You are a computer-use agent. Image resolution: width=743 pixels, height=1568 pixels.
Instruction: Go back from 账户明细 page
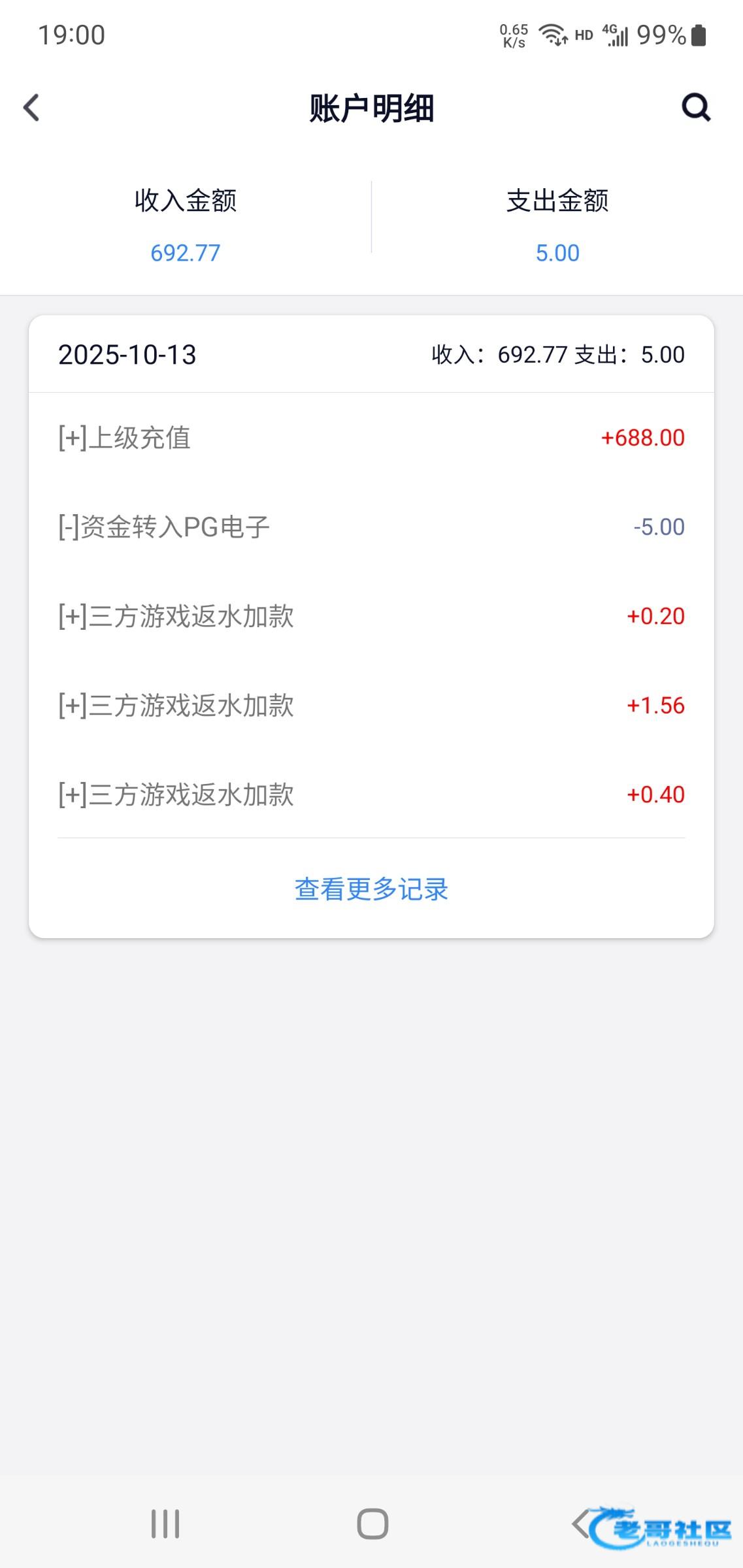31,108
